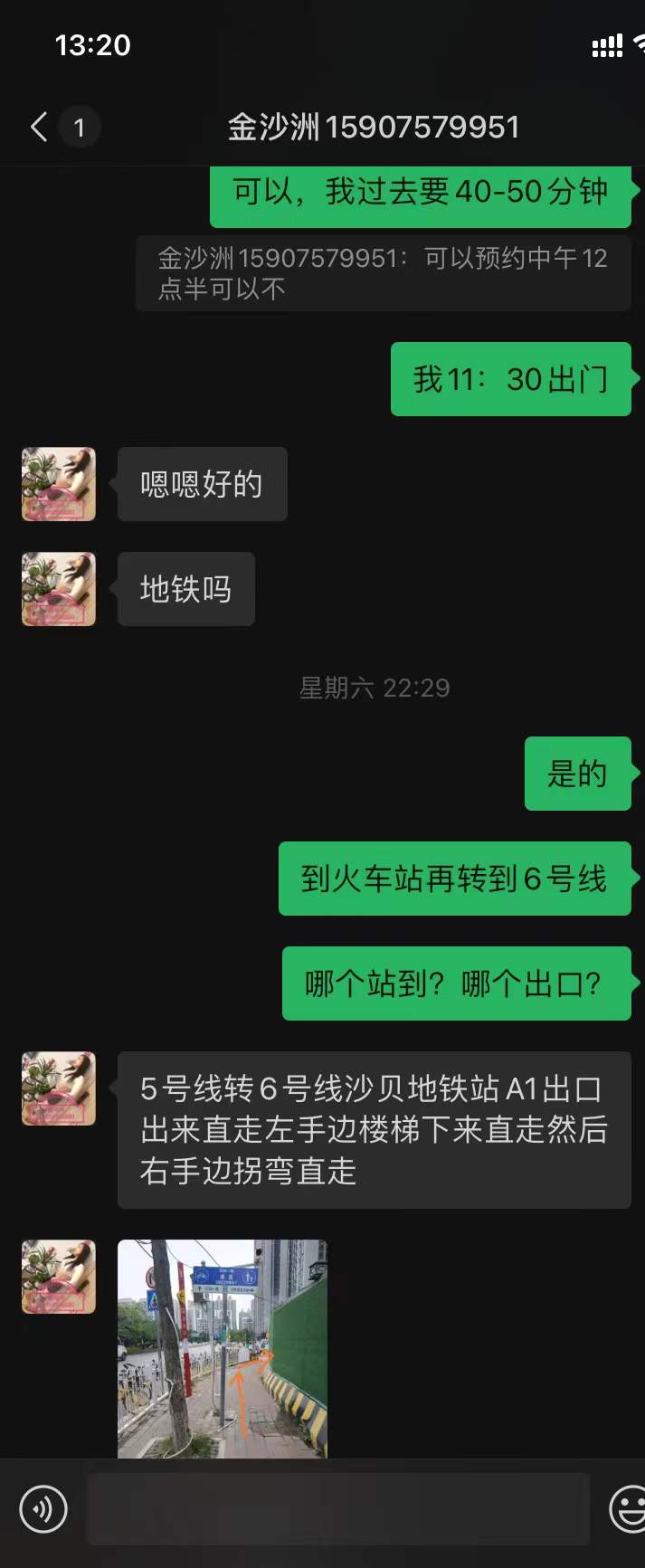The height and width of the screenshot is (1568, 645).
Task: Open the emoji picker
Action: [x=627, y=1509]
